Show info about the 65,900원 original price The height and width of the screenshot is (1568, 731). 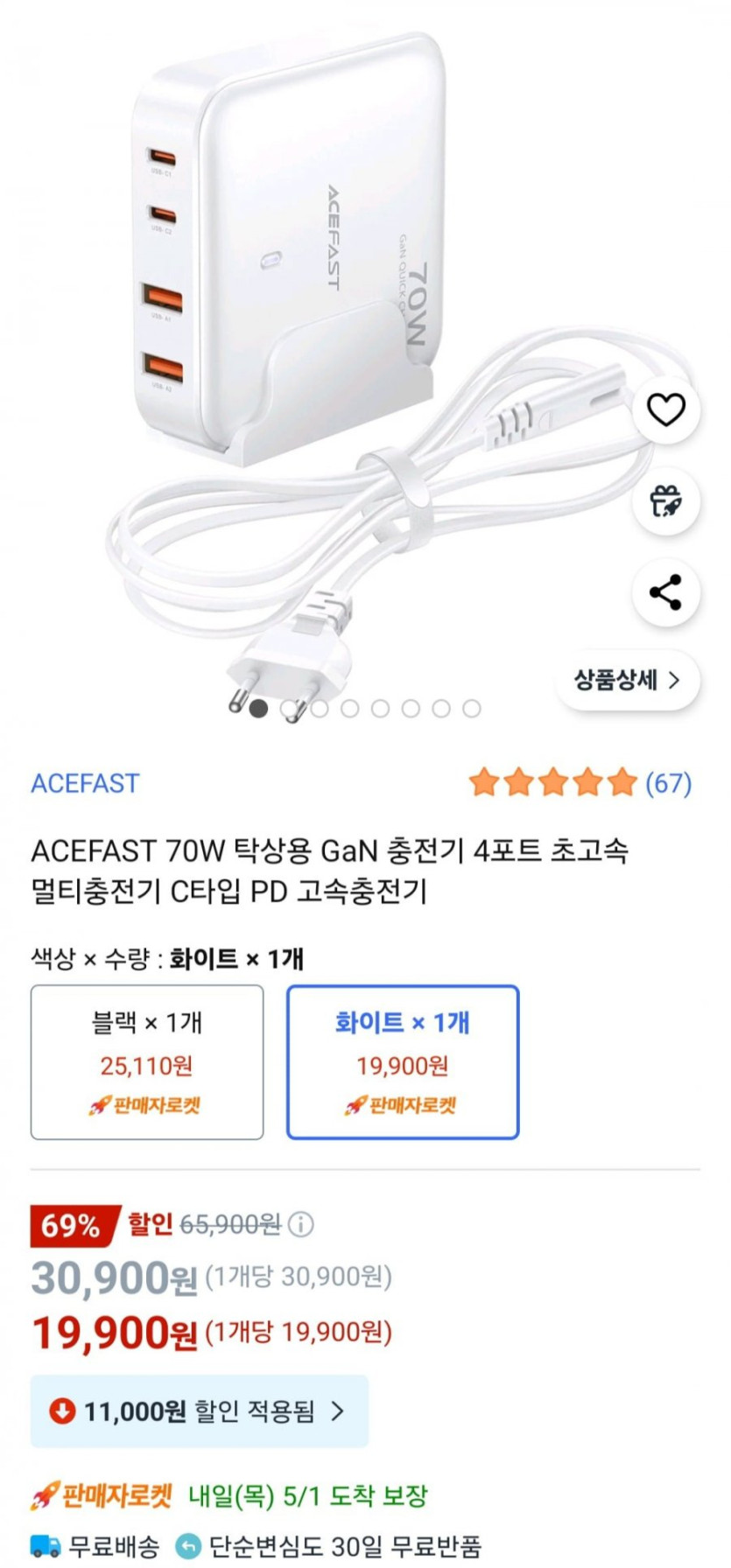pos(300,1224)
